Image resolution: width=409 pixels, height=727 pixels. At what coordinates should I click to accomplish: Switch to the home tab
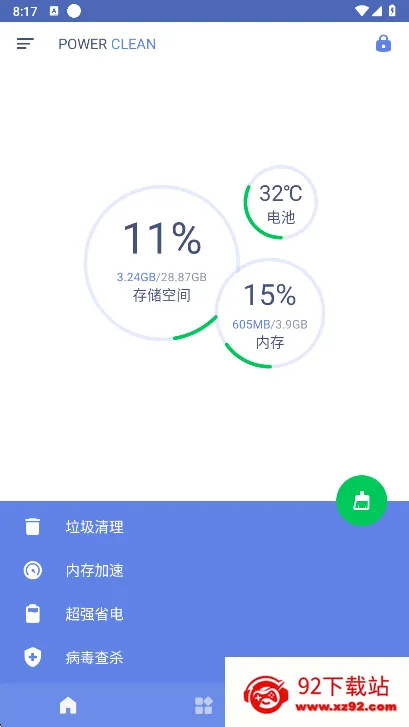[68, 706]
